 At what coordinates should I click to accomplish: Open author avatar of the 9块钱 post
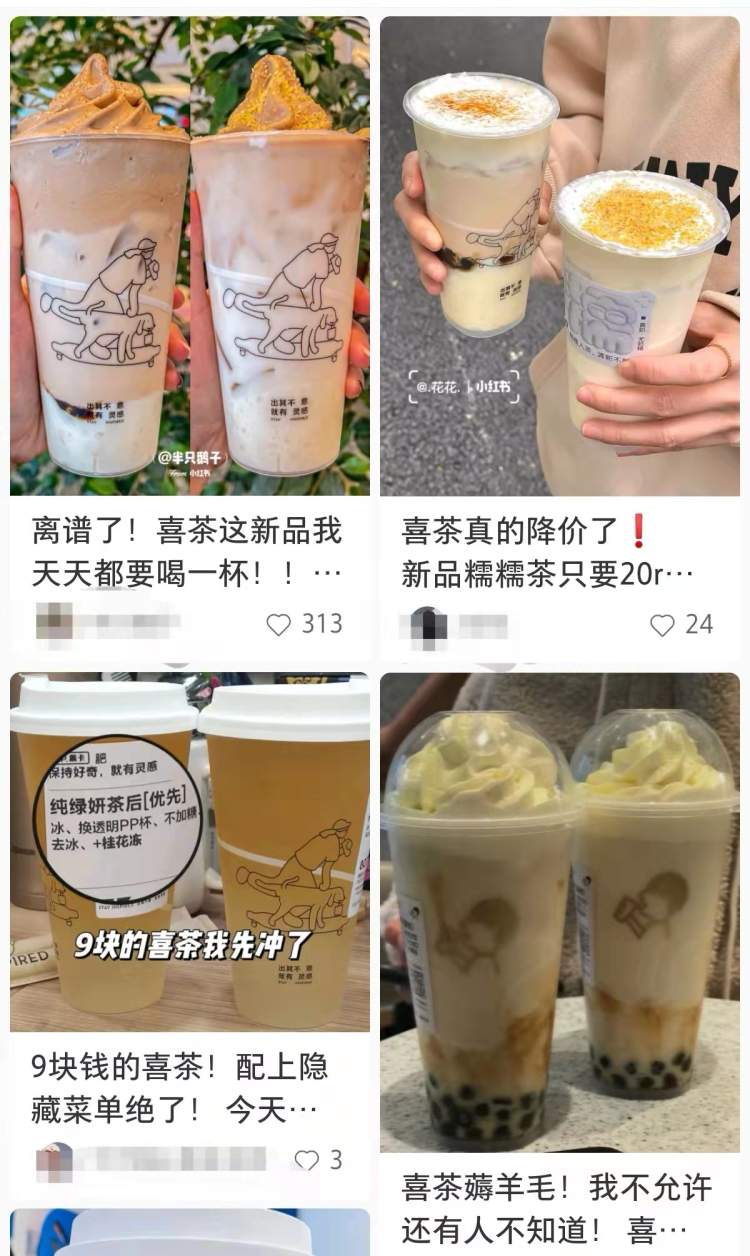click(x=54, y=1160)
